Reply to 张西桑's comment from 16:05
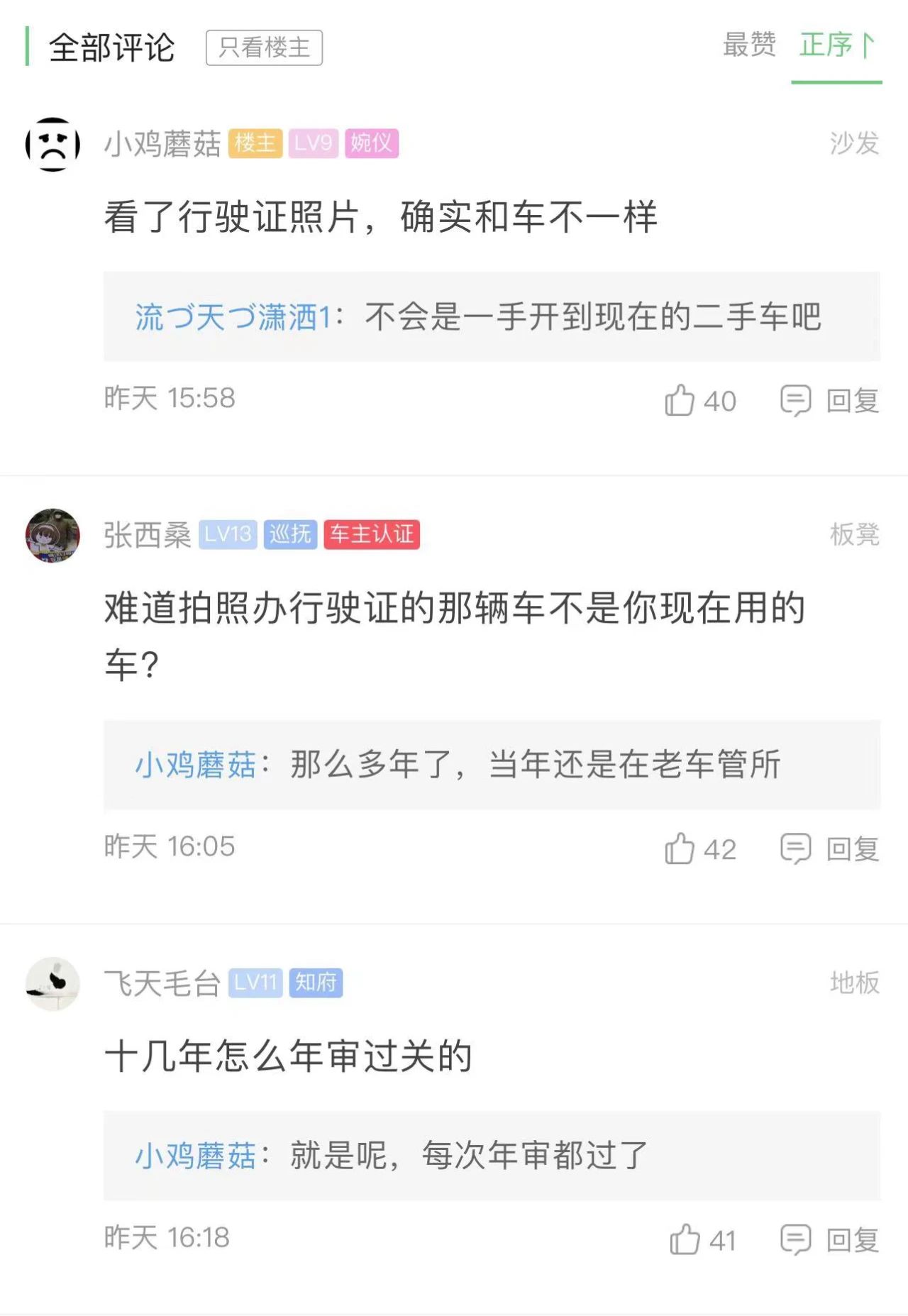908x1316 pixels. click(x=830, y=848)
